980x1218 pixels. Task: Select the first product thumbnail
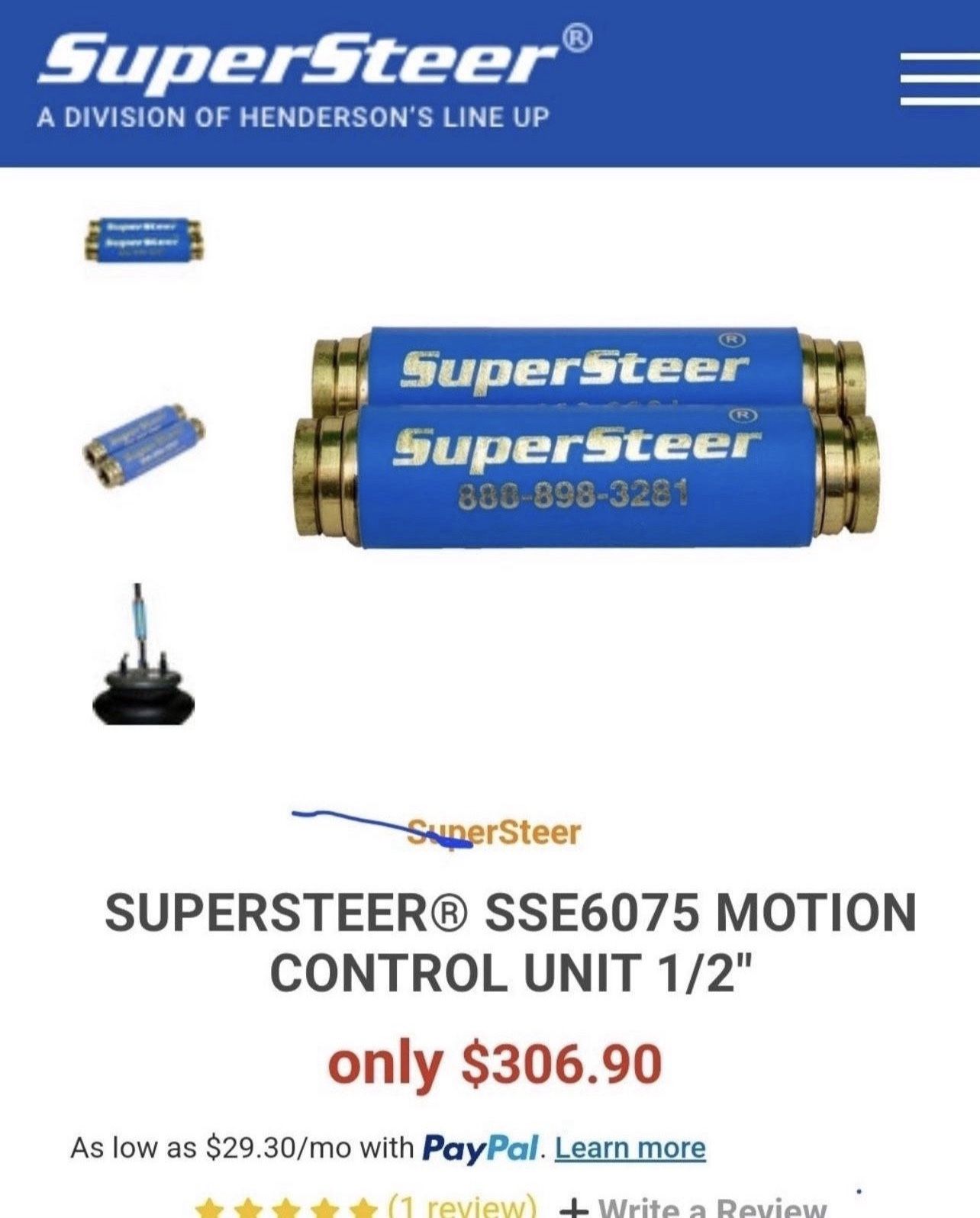point(143,240)
